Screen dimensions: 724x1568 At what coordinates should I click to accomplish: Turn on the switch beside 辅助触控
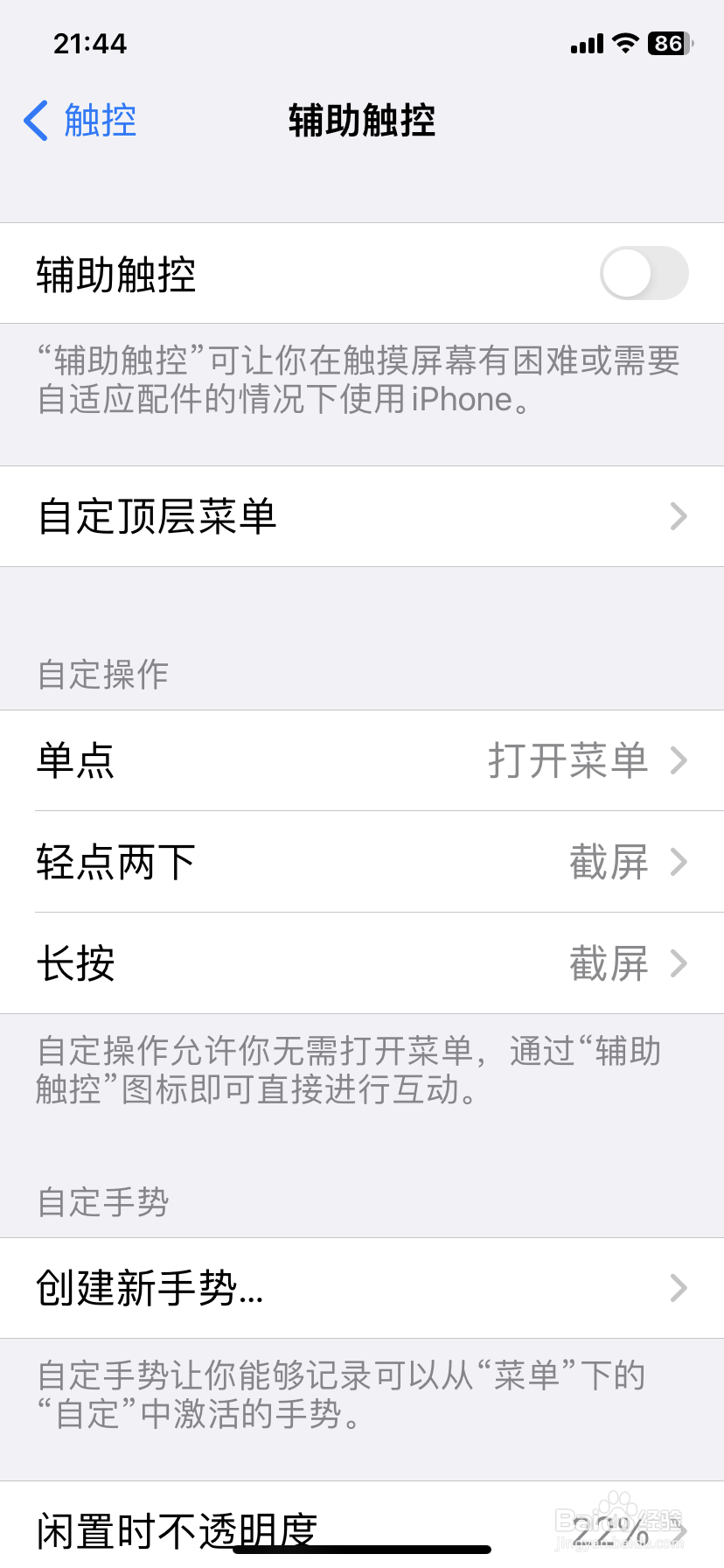coord(644,273)
